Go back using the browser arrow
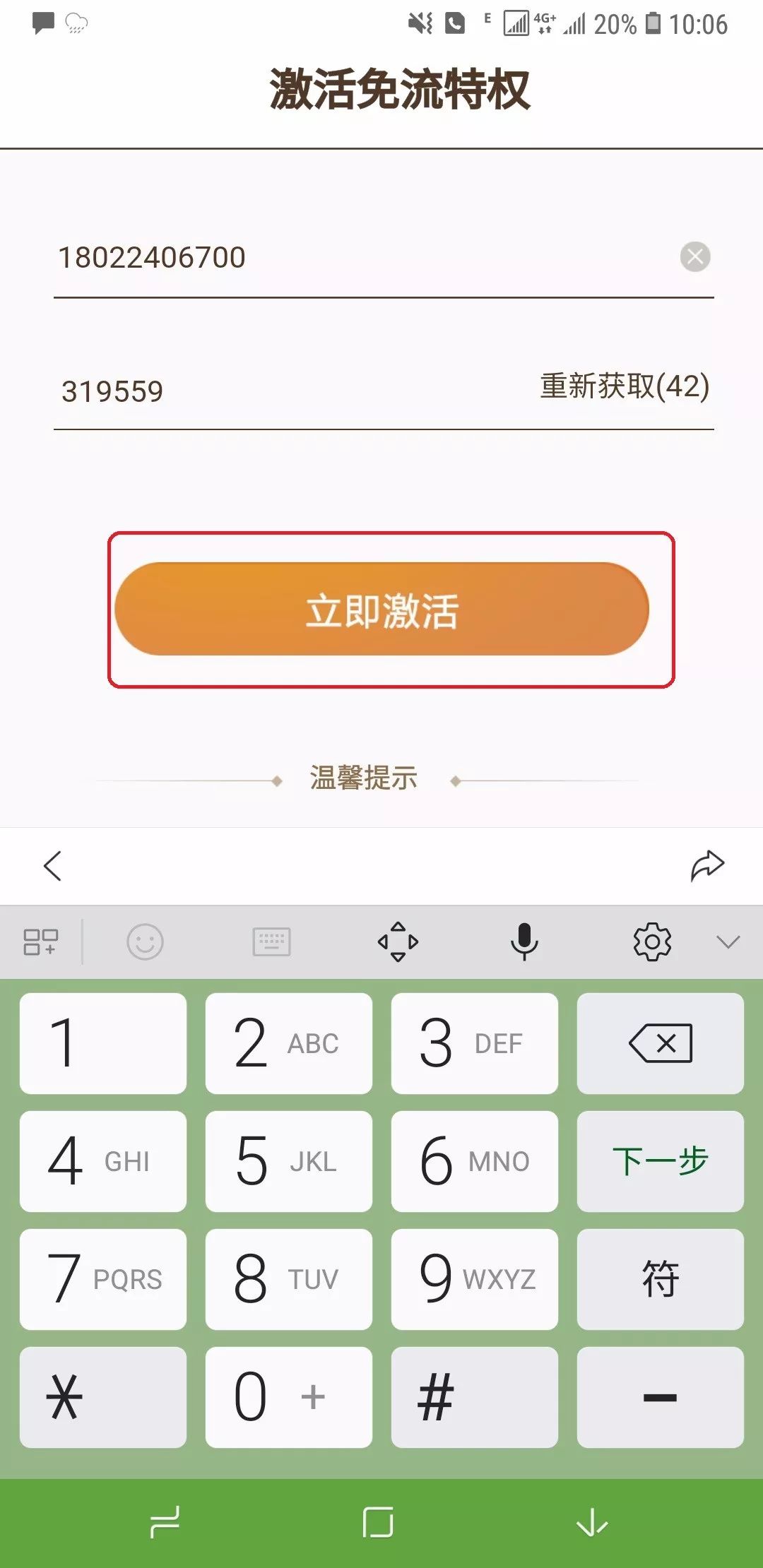763x1568 pixels. pyautogui.click(x=53, y=866)
